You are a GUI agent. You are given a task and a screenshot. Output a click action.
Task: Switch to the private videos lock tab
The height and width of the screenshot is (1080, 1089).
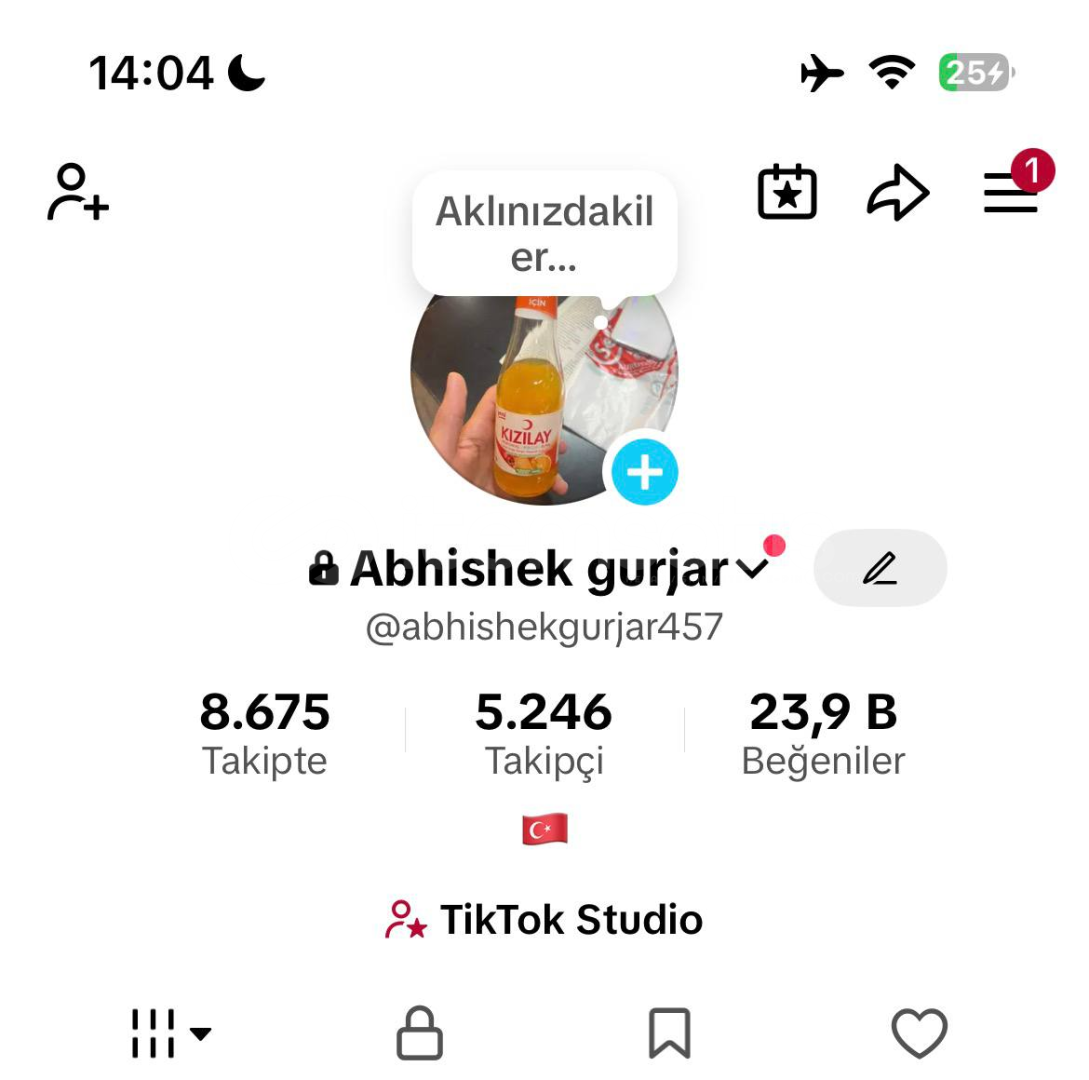tap(420, 1033)
